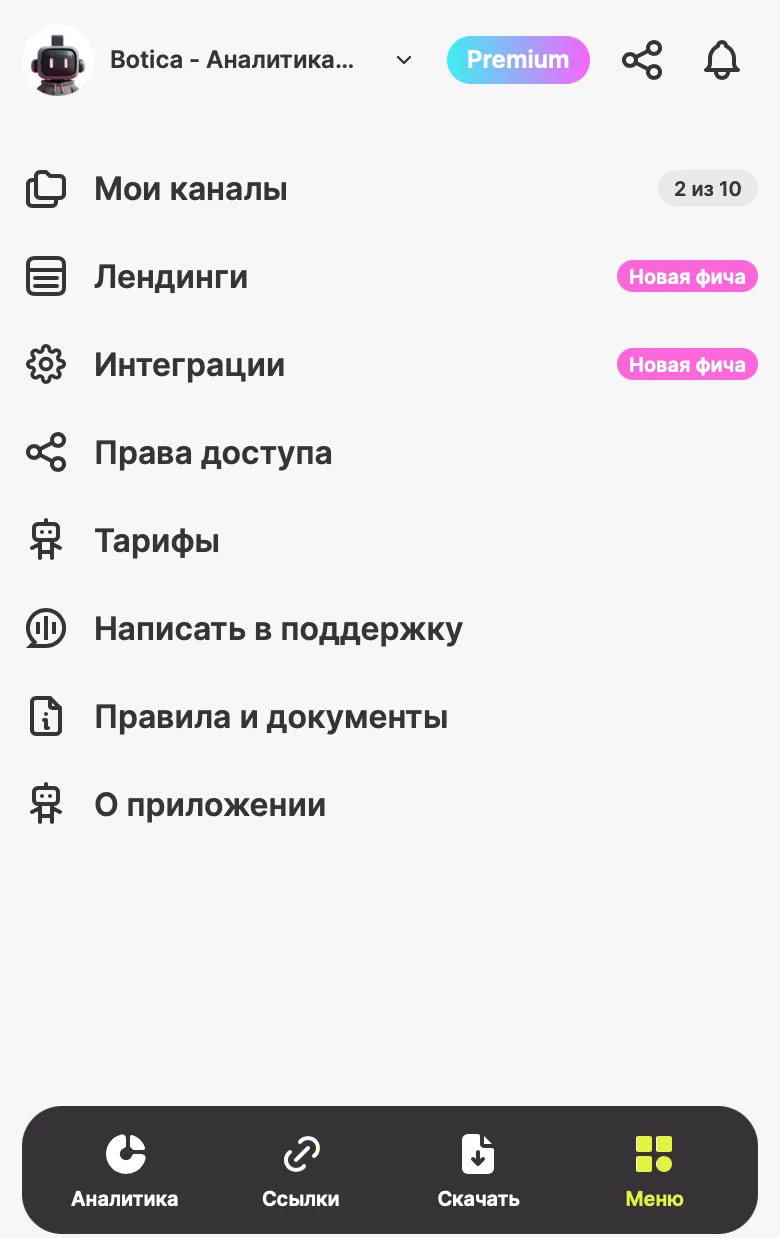Open О приложении

click(x=210, y=805)
